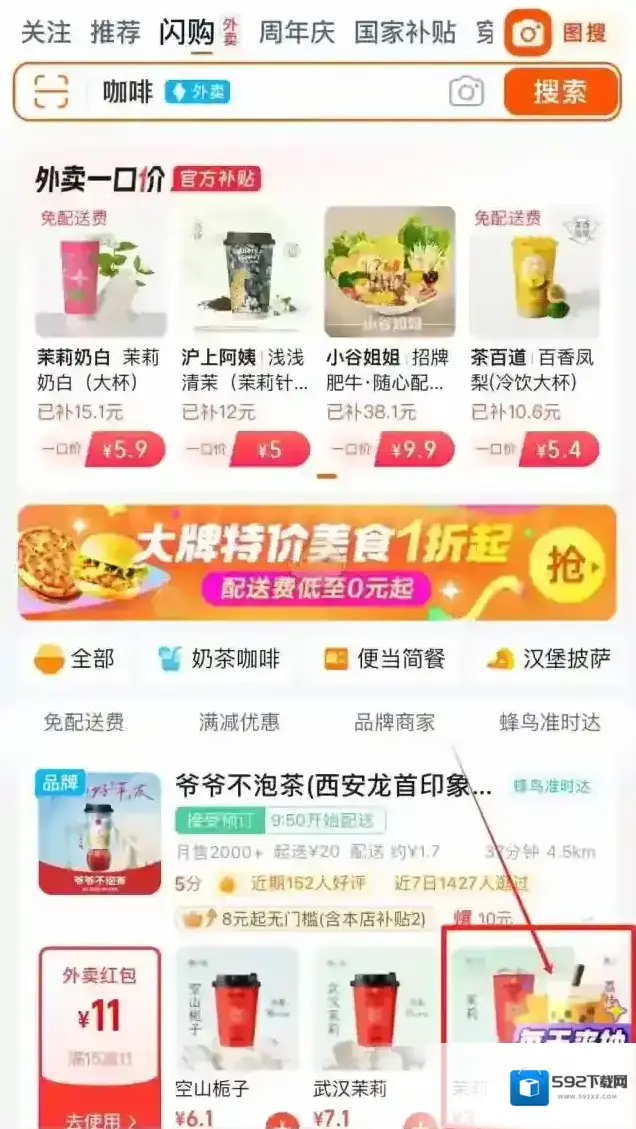
Task: Select the 汉堡披萨 category
Action: pyautogui.click(x=548, y=659)
